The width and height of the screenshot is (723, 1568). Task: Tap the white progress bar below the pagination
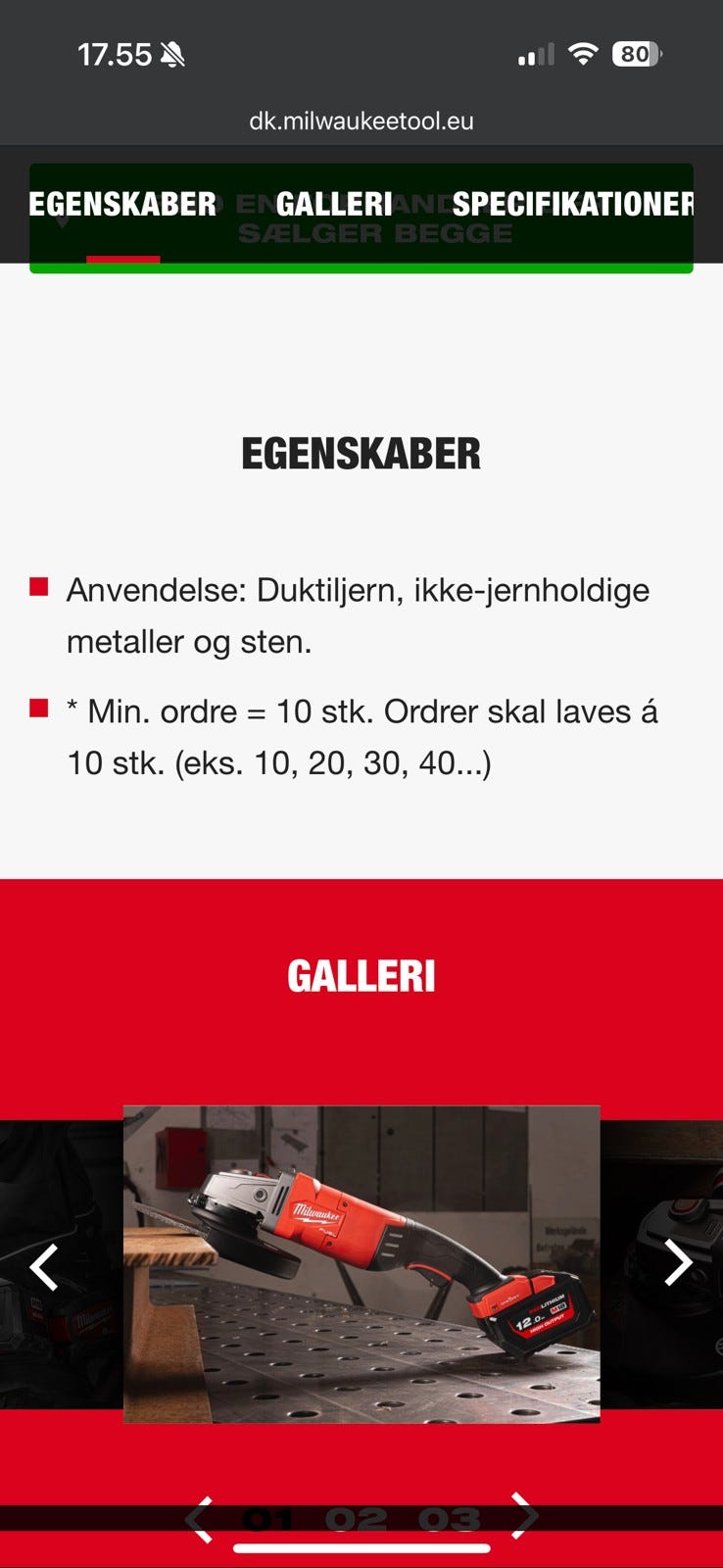pyautogui.click(x=361, y=1550)
